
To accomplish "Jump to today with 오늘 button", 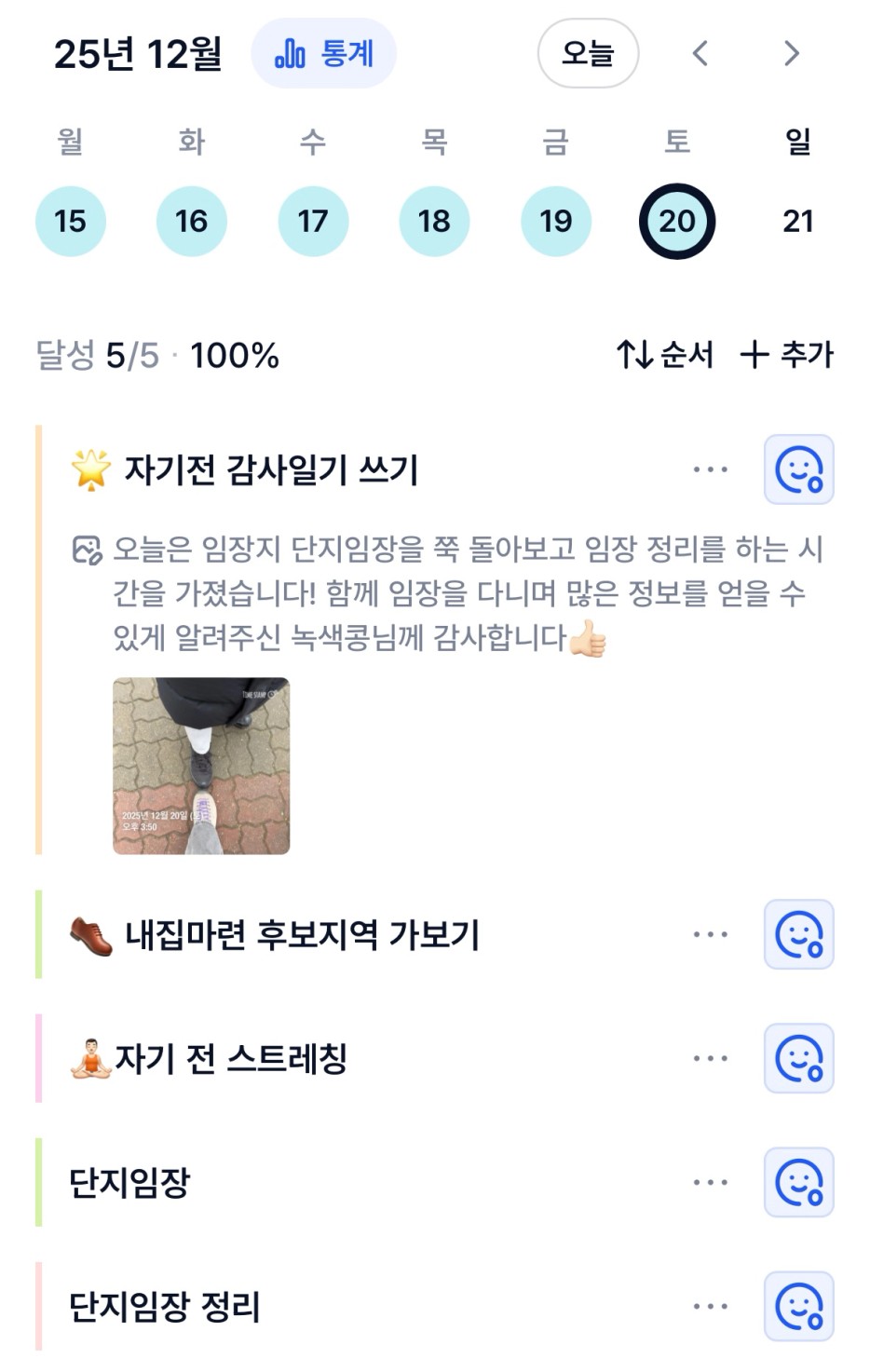I will (588, 54).
